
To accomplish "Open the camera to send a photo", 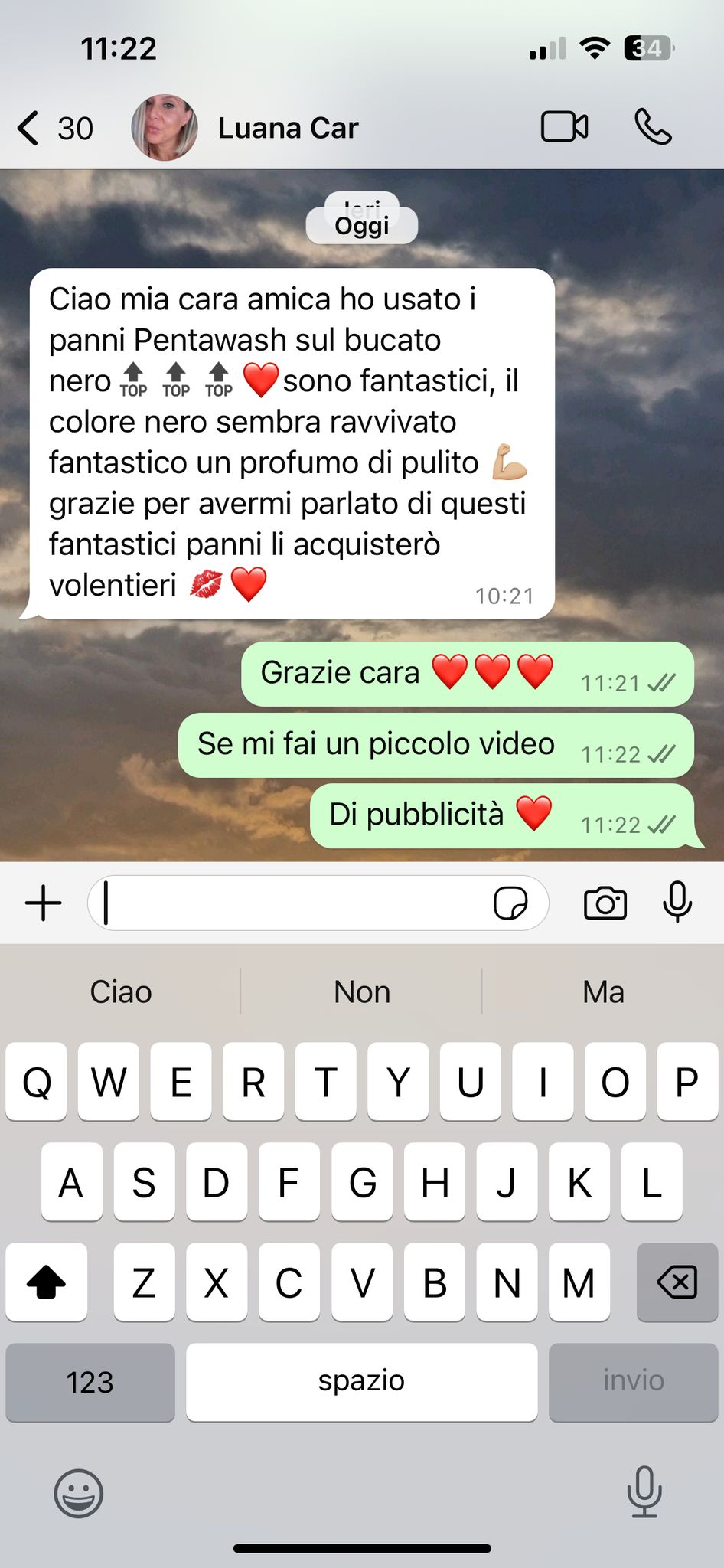I will (605, 903).
